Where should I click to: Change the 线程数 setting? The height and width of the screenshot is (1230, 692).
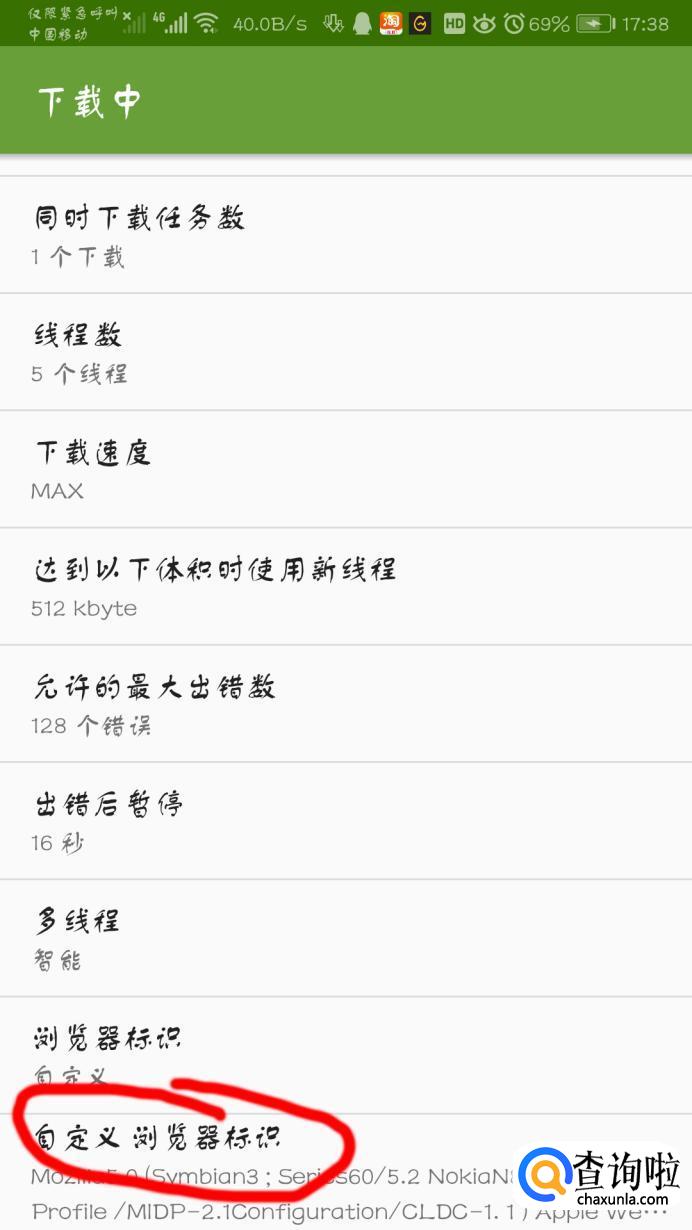point(345,353)
